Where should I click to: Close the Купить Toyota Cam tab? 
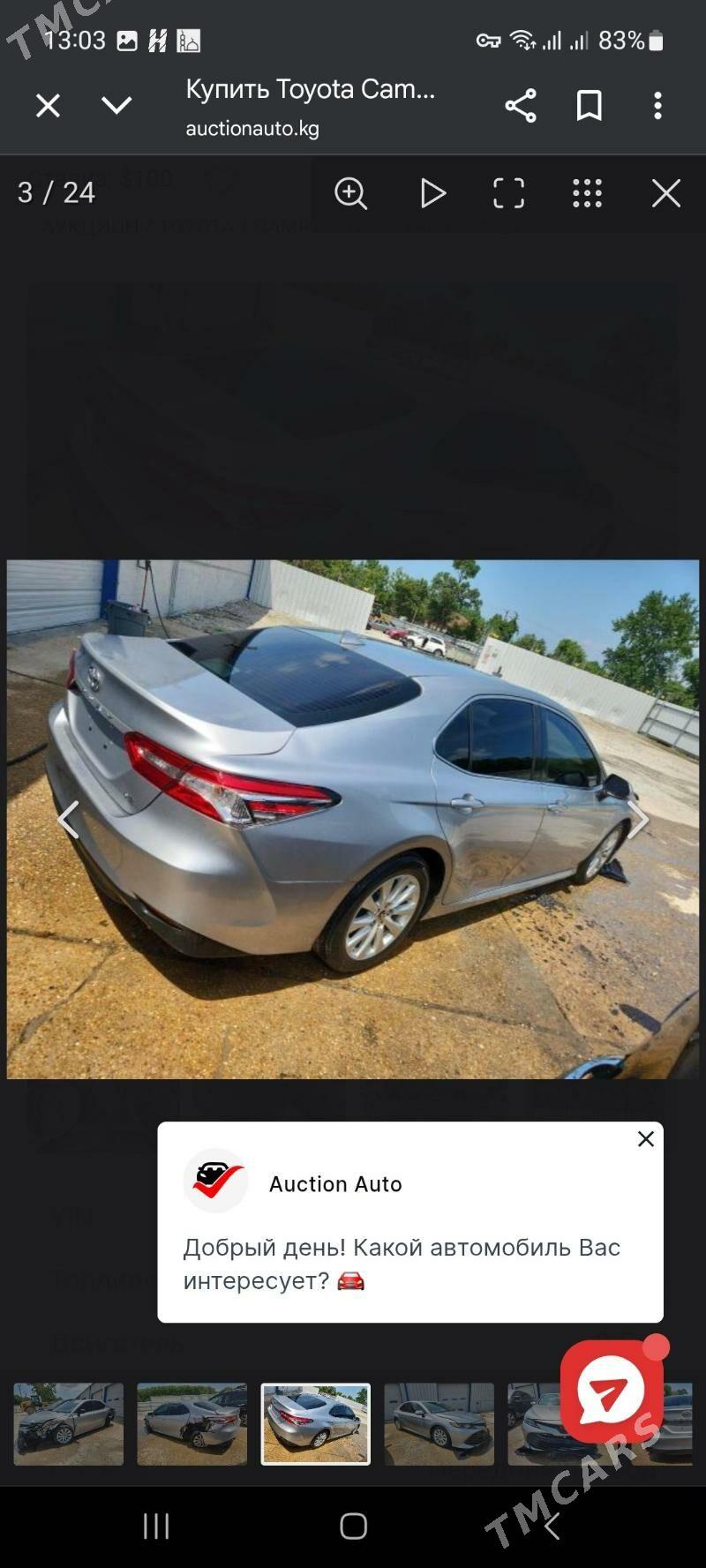click(48, 106)
